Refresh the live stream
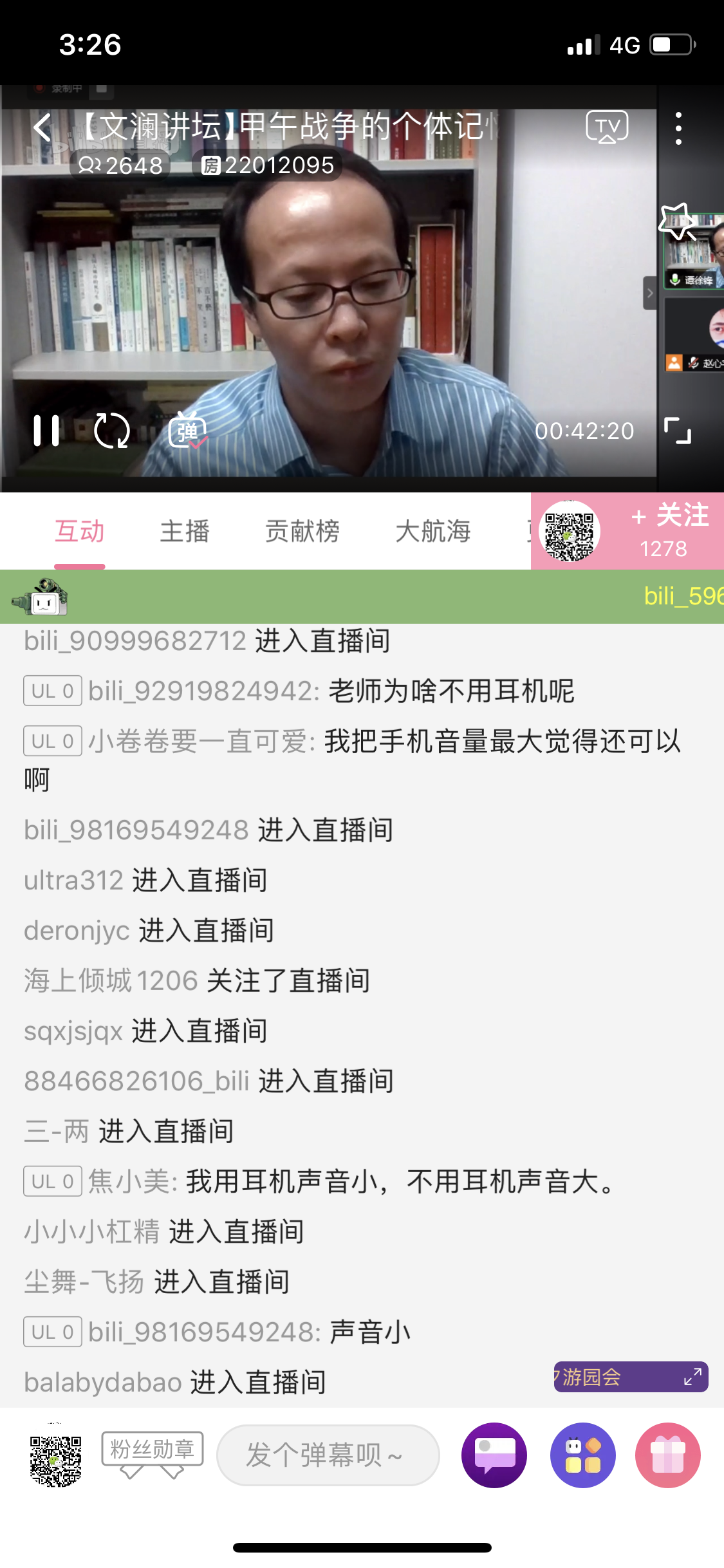Screen dimensions: 724x1568 [x=112, y=431]
